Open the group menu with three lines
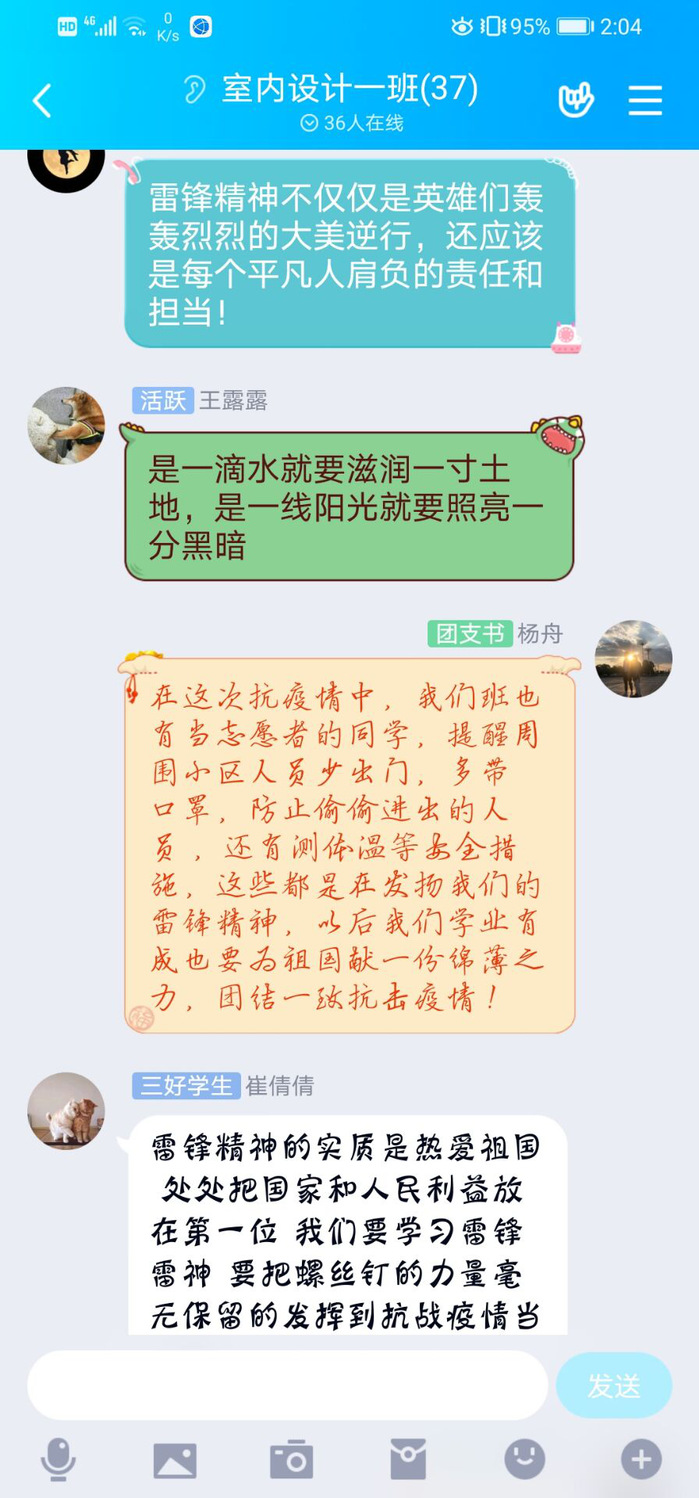Viewport: 699px width, 1498px height. (x=645, y=100)
